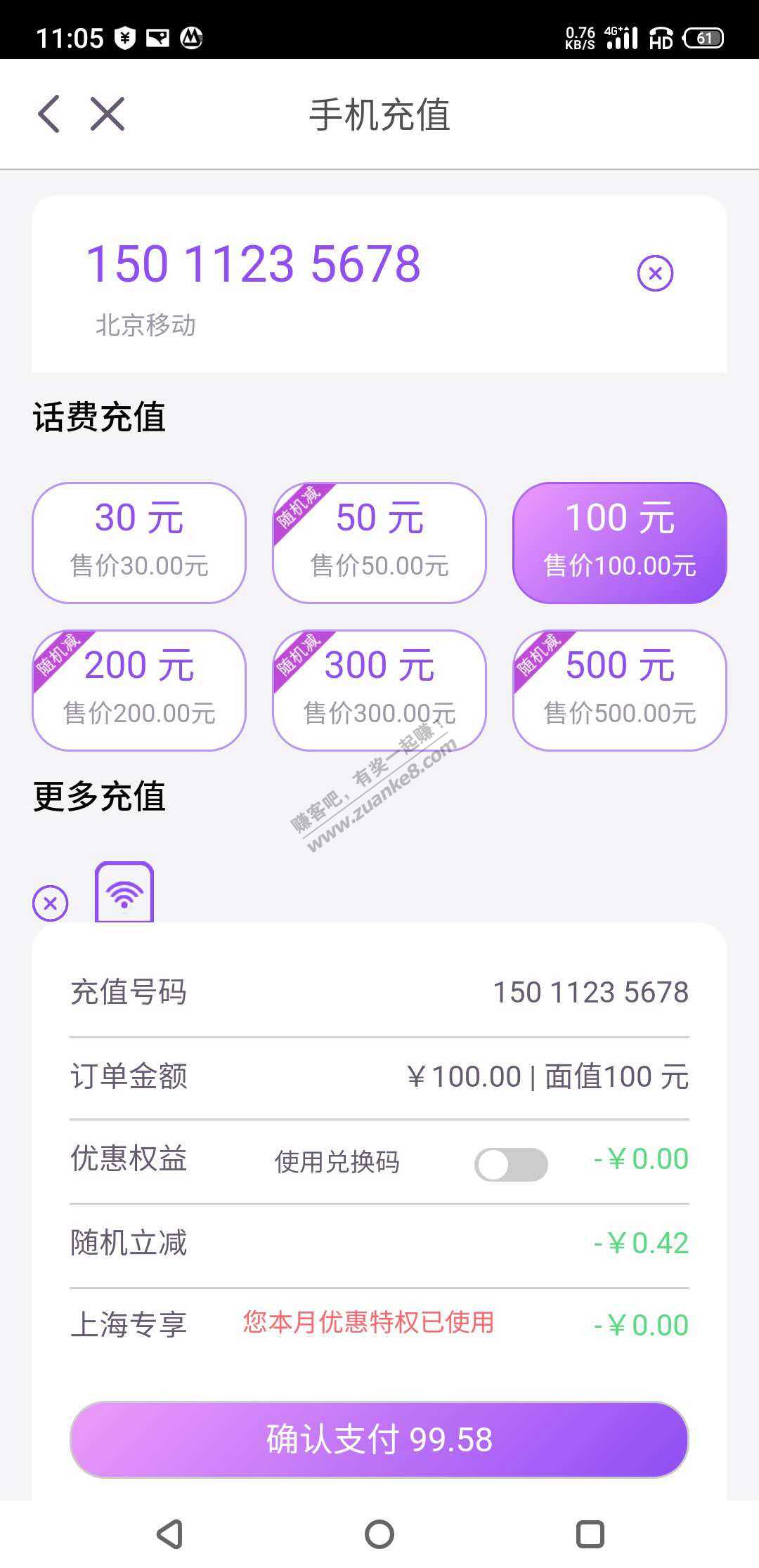
Task: Open the Wi-Fi data recharge icon
Action: pyautogui.click(x=124, y=892)
